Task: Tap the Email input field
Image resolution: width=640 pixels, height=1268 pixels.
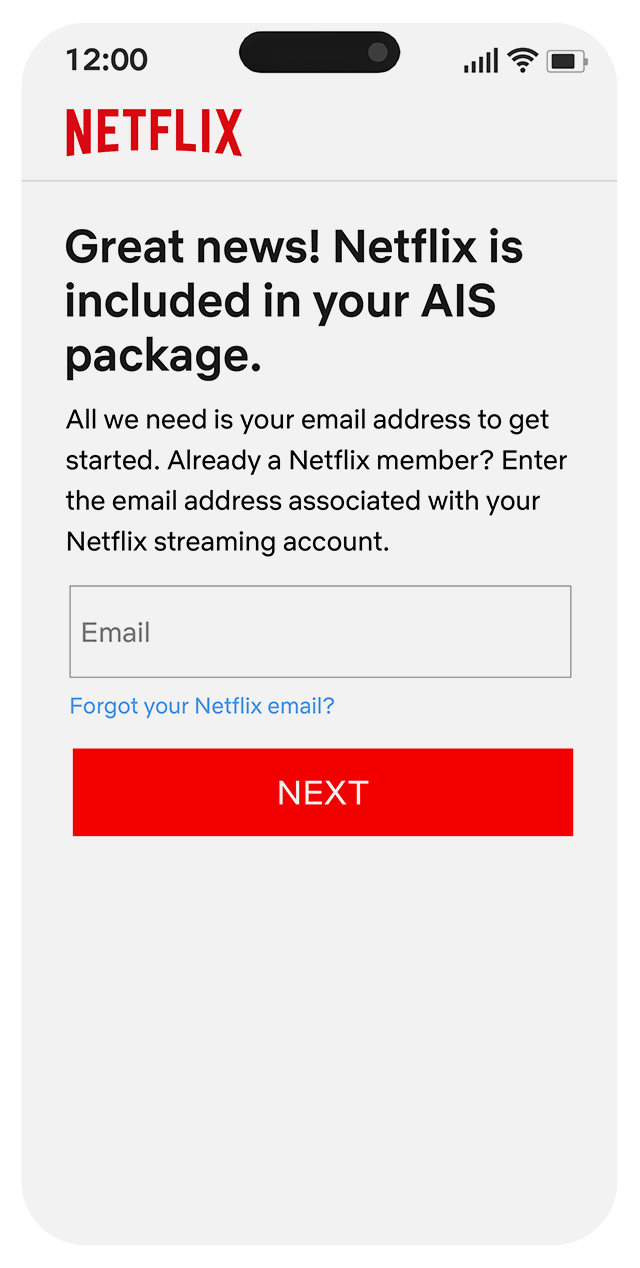Action: 320,632
